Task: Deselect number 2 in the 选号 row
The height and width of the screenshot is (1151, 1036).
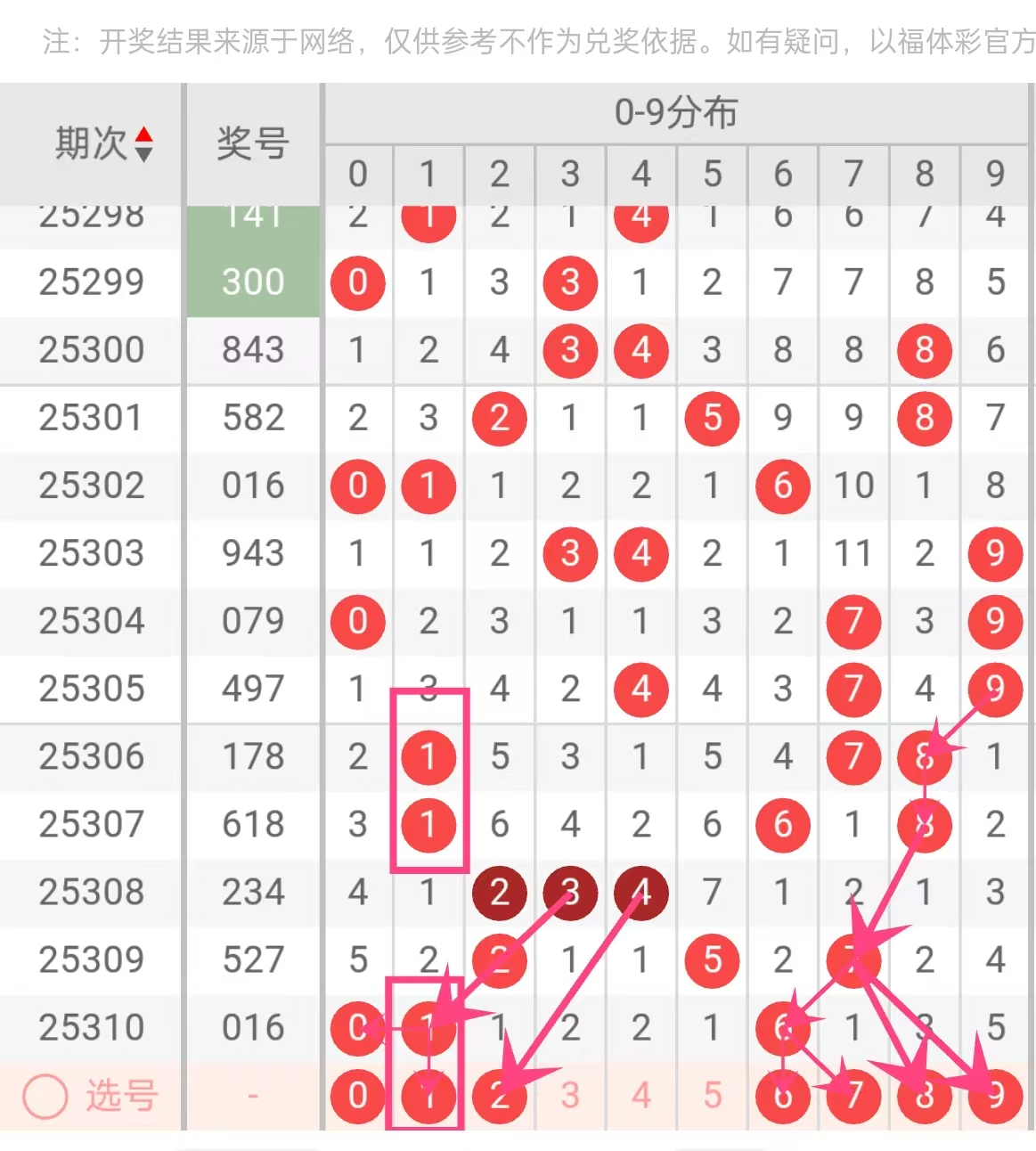Action: click(500, 1096)
